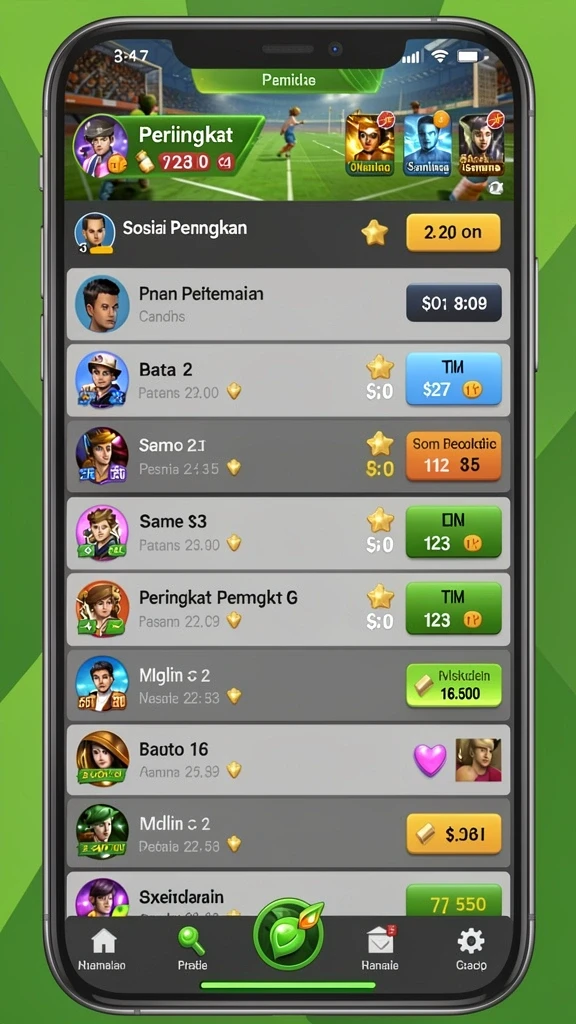Open the gold character card in the header
The width and height of the screenshot is (576, 1024).
coord(370,144)
